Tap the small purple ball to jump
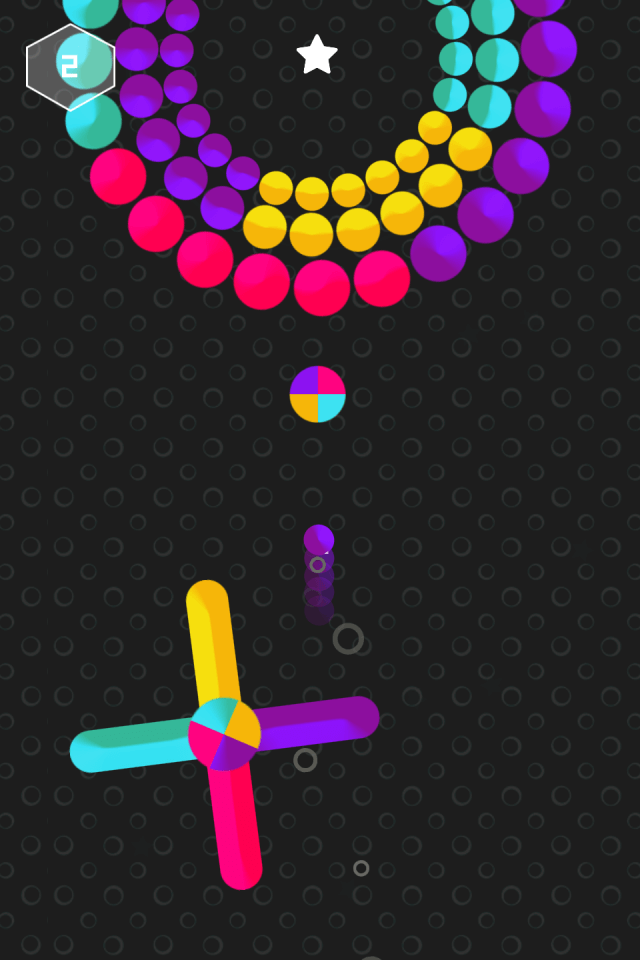The width and height of the screenshot is (640, 960). 319,540
